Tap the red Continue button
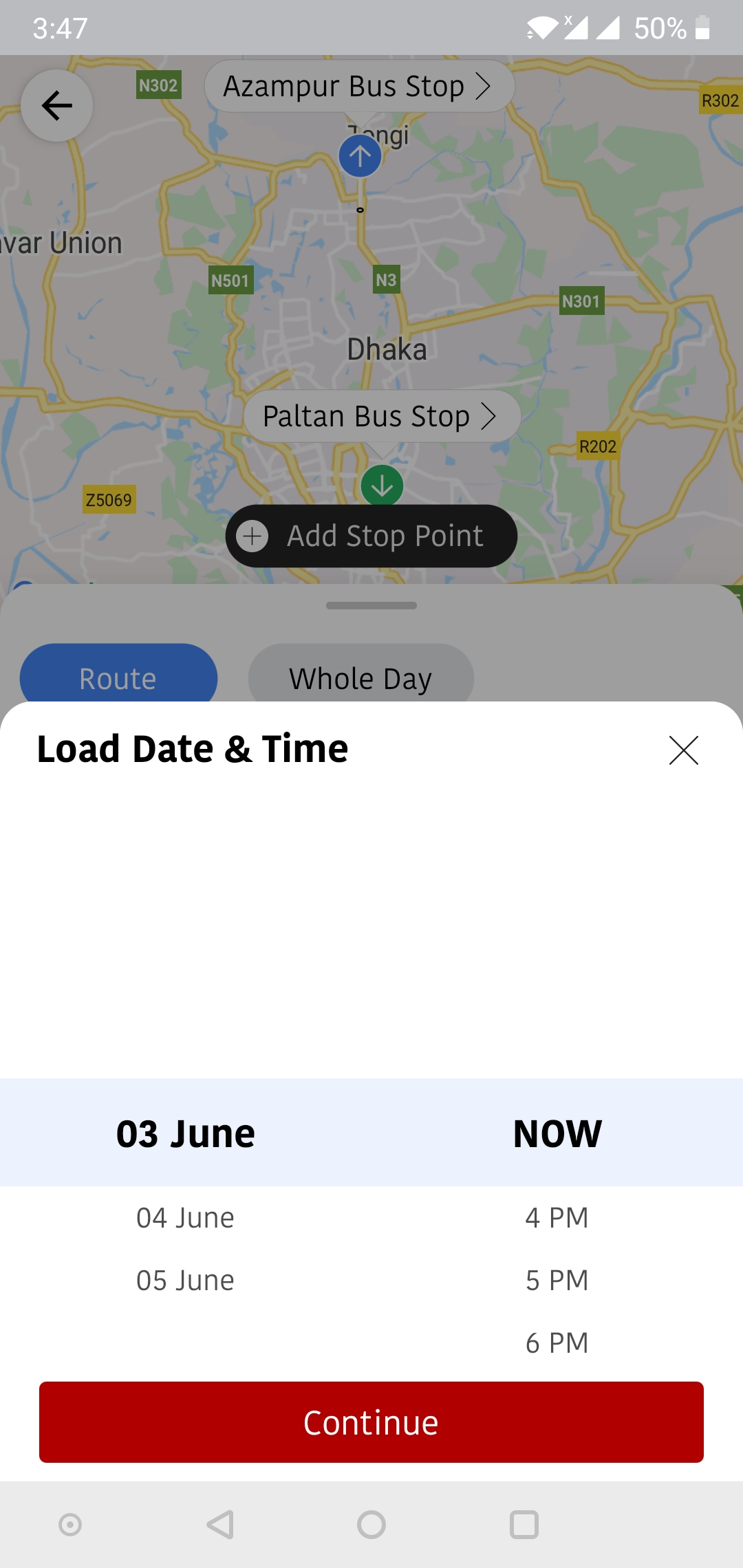The width and height of the screenshot is (743, 1568). (x=371, y=1422)
